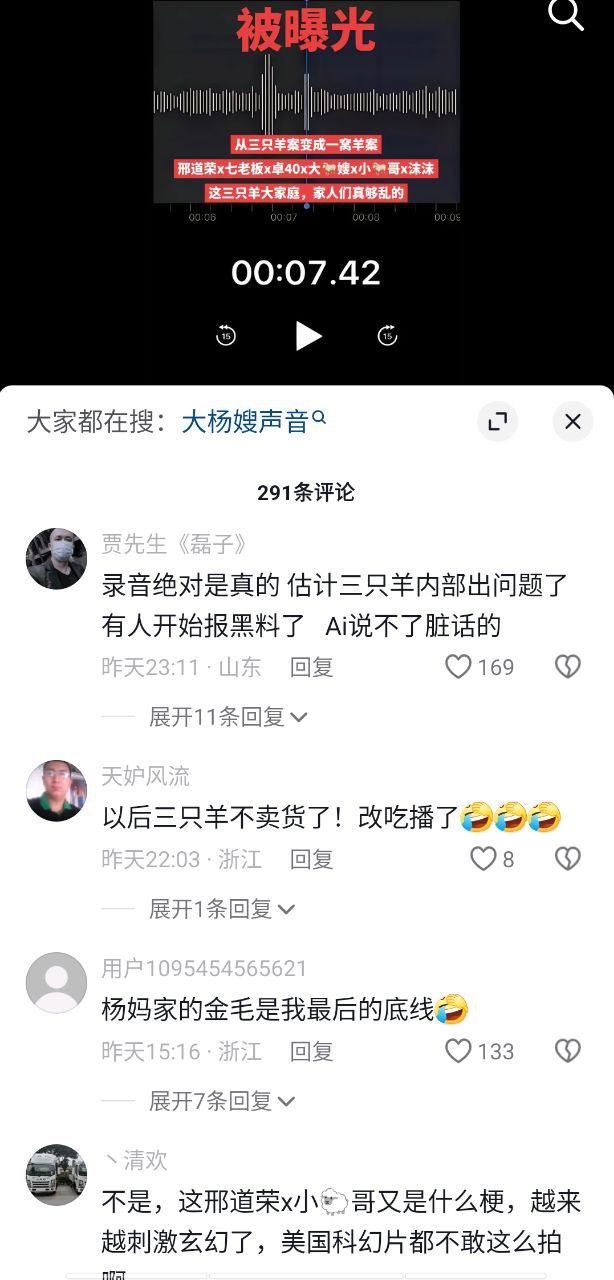Expand the comments panel to full screen
This screenshot has width=614, height=1280.
click(497, 422)
